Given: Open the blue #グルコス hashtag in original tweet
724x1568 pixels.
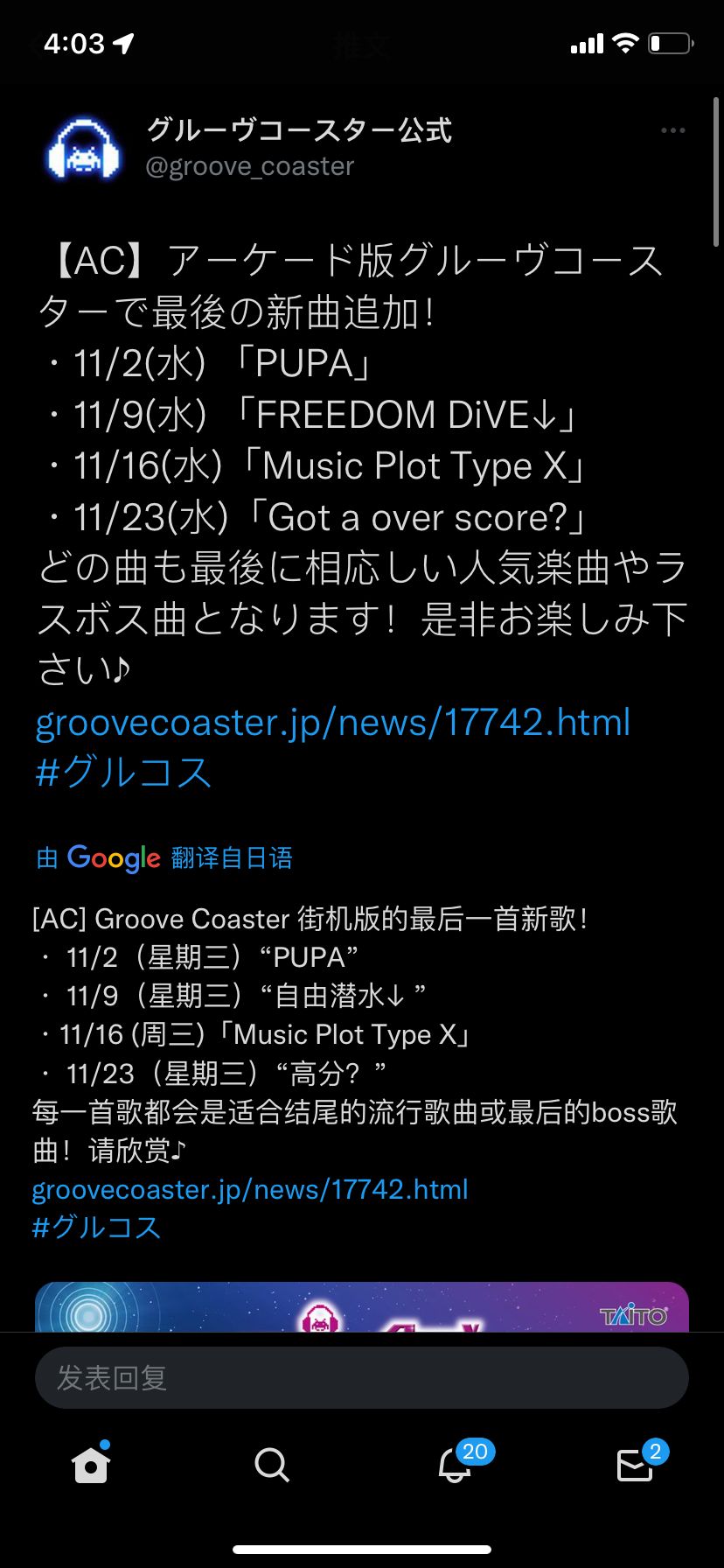Looking at the screenshot, I should click(123, 773).
